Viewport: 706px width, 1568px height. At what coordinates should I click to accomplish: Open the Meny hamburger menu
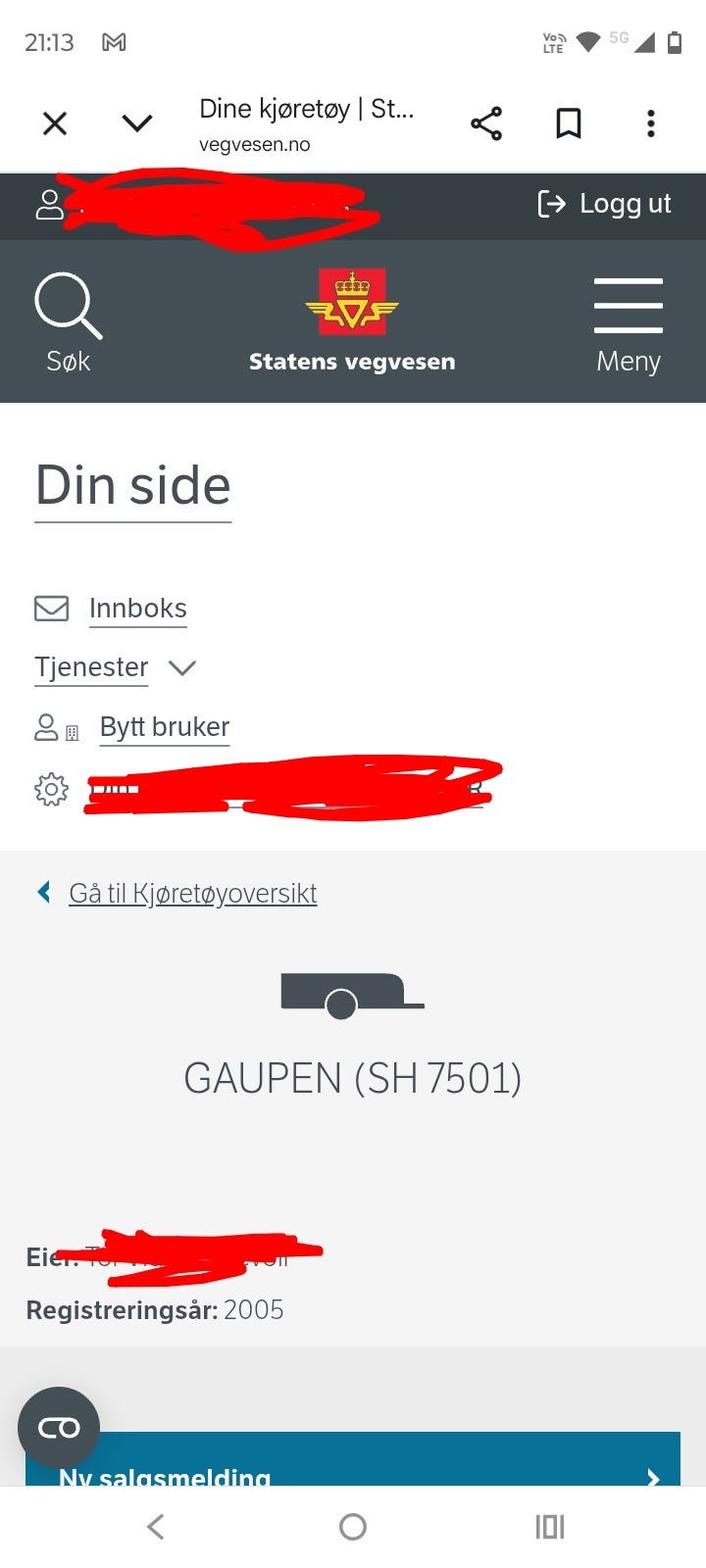629,305
